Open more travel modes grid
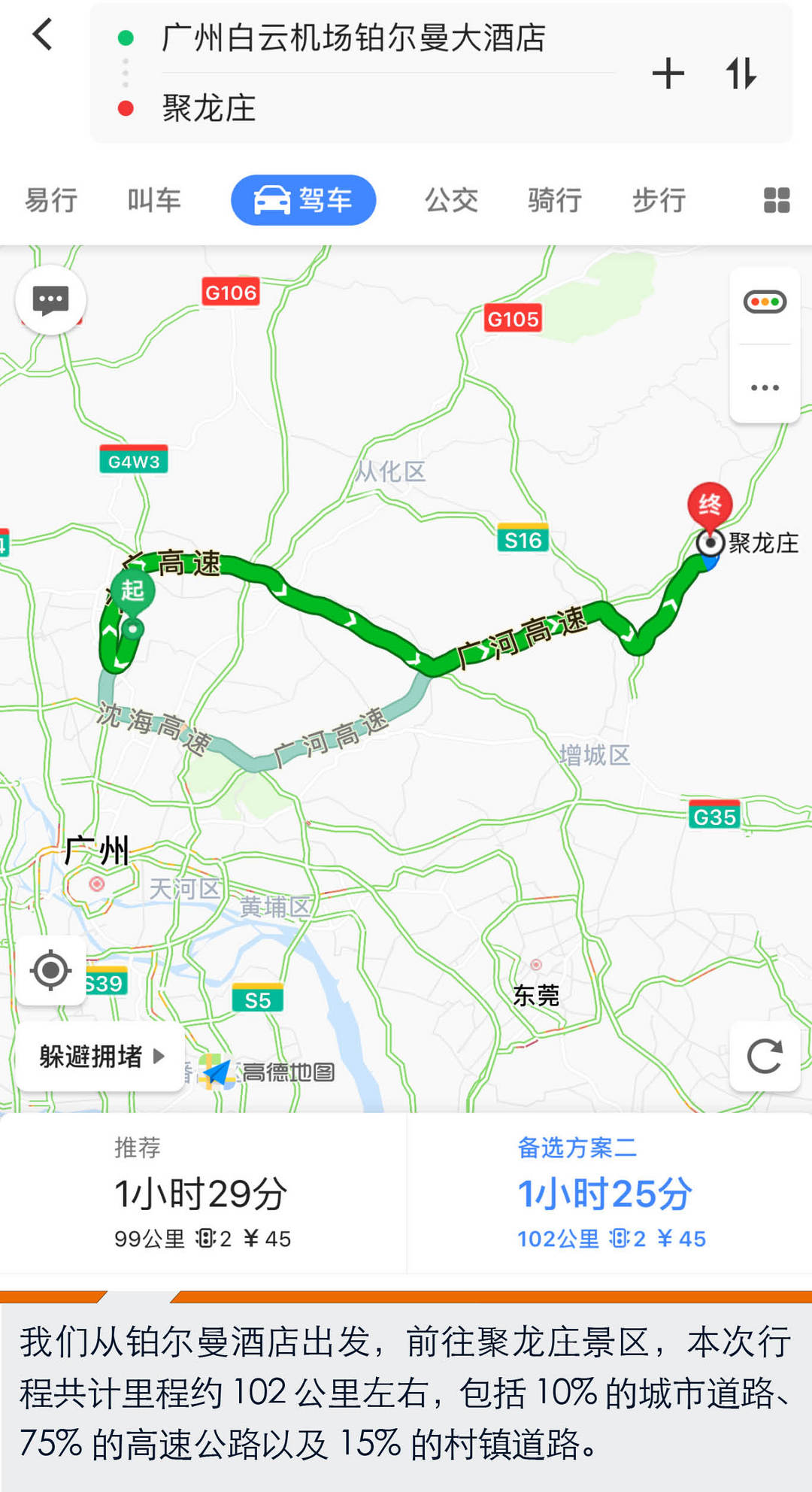This screenshot has height=1492, width=812. [776, 200]
